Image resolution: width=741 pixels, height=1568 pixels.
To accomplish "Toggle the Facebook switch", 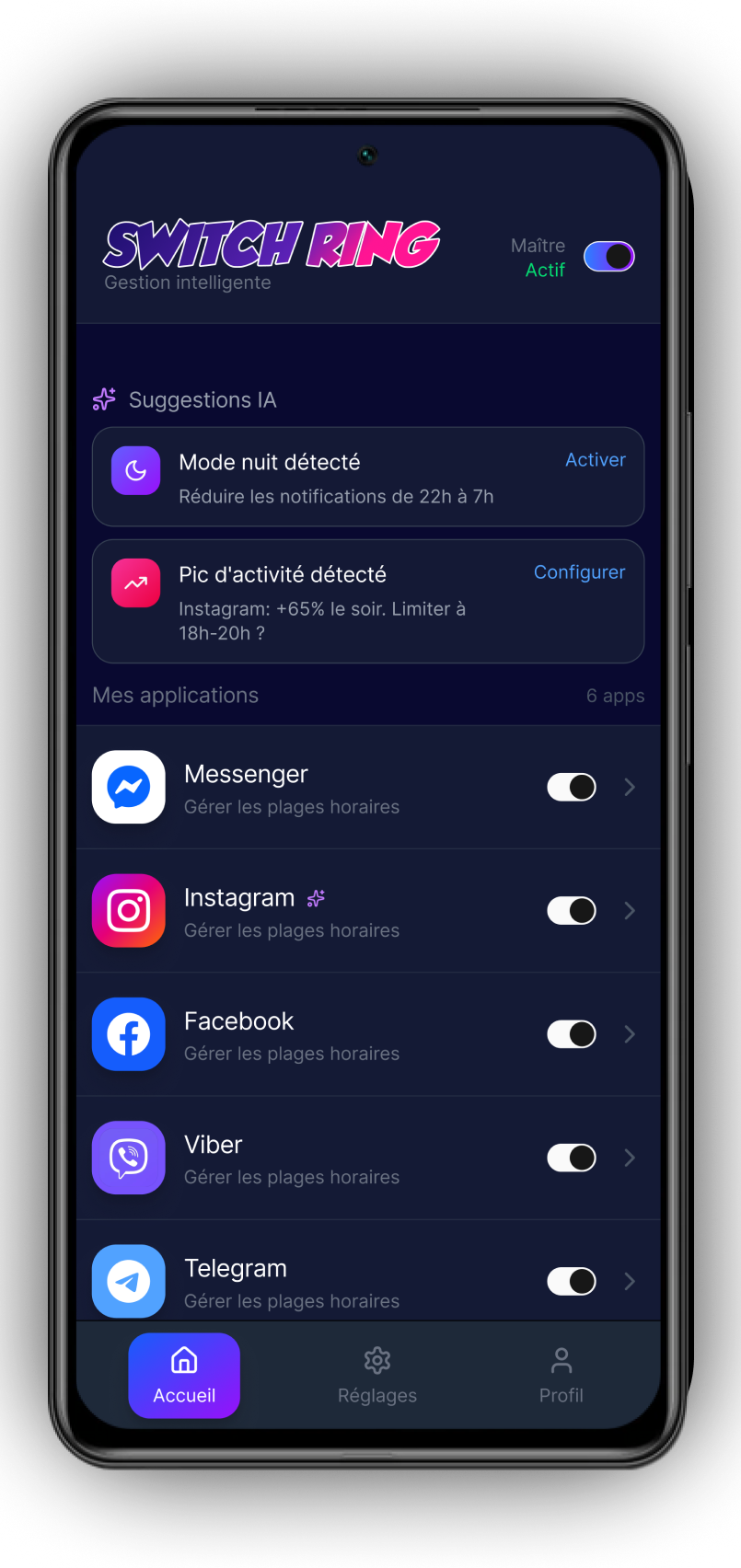I will coord(571,1034).
